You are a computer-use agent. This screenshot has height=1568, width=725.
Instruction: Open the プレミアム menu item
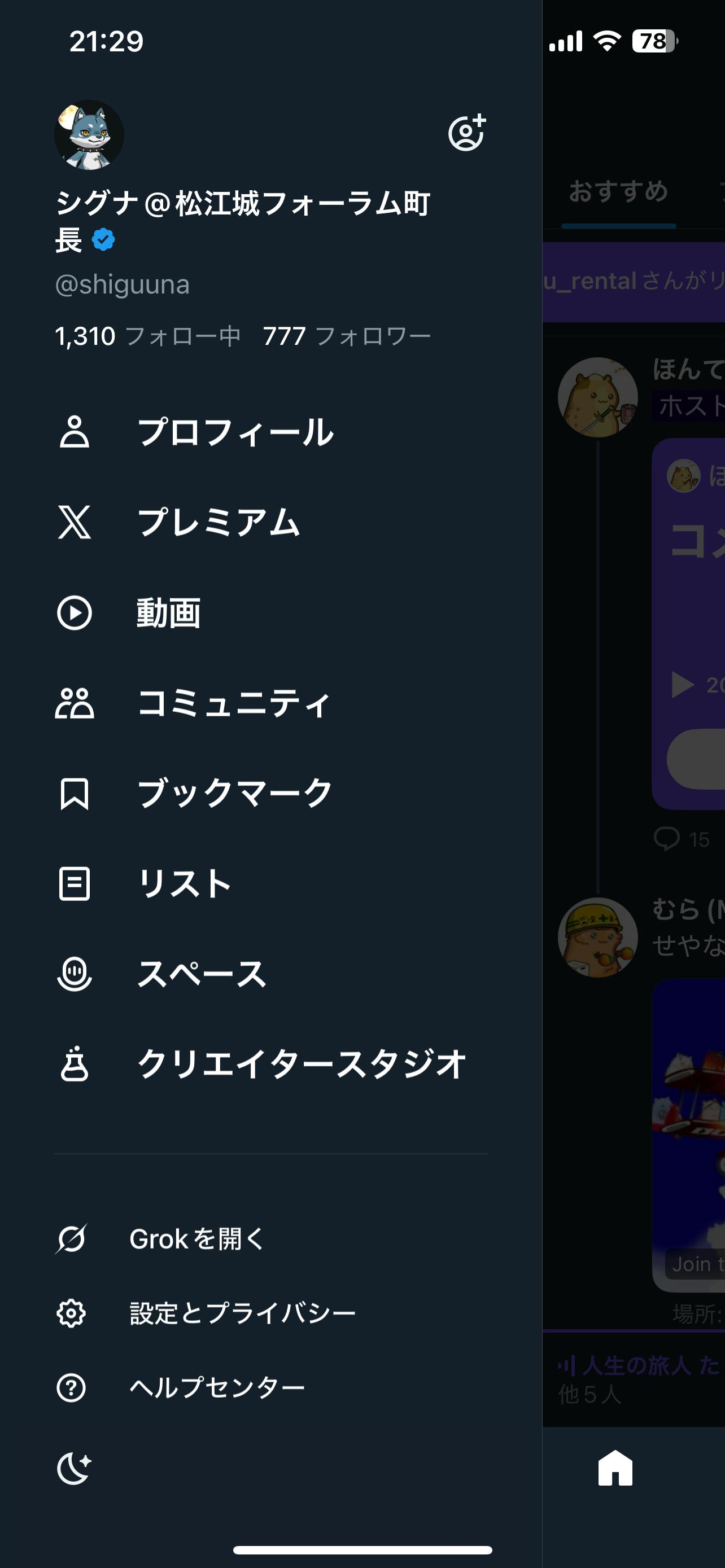[218, 522]
